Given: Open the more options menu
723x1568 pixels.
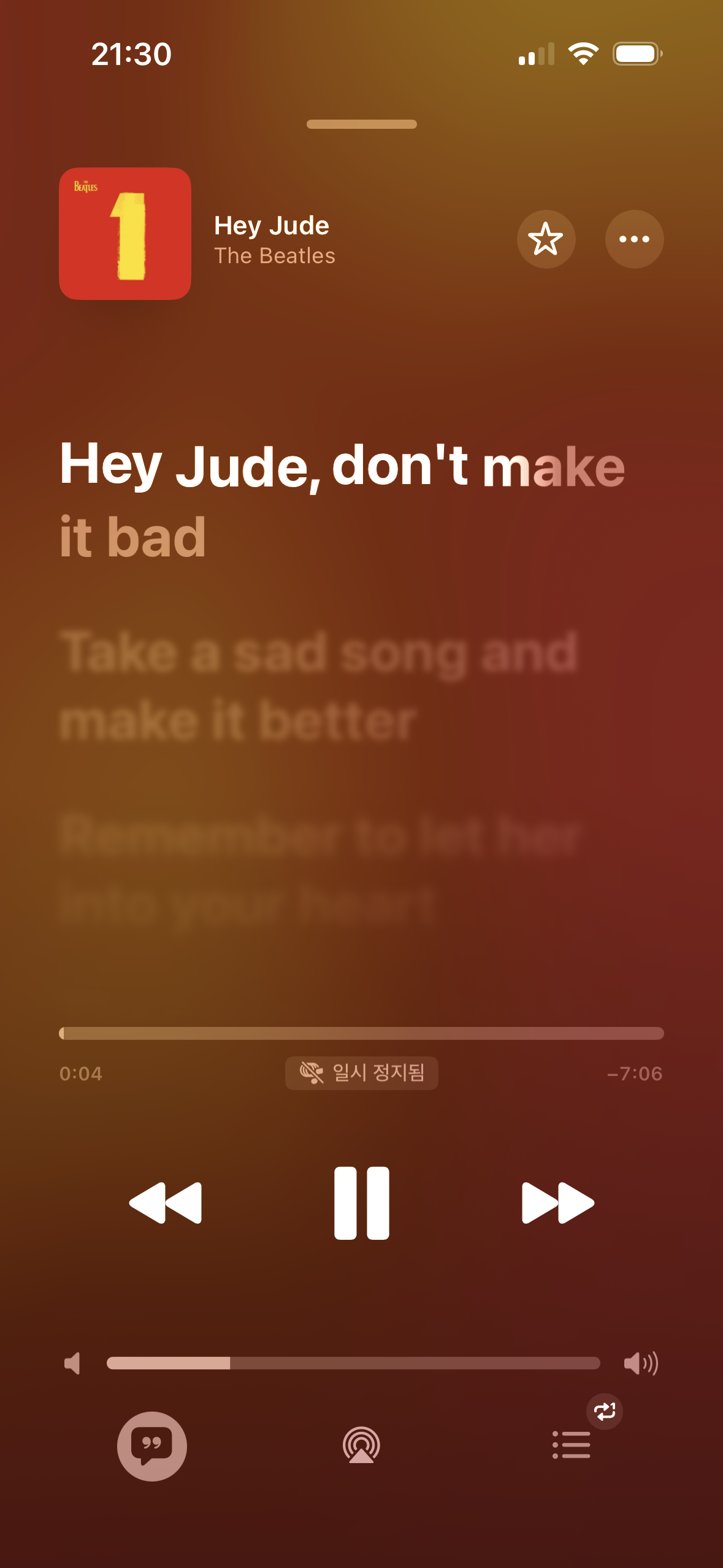Looking at the screenshot, I should click(633, 239).
